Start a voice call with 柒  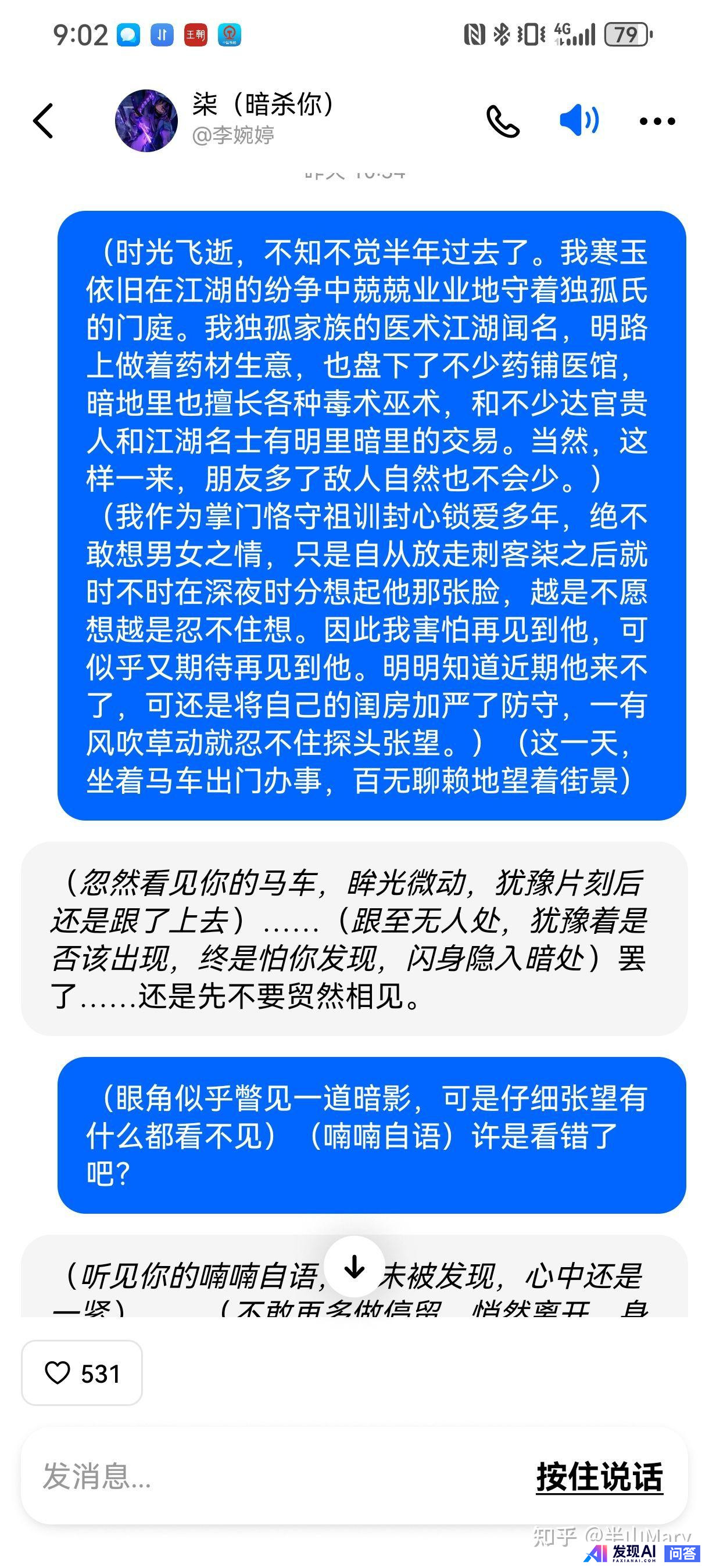pyautogui.click(x=503, y=121)
